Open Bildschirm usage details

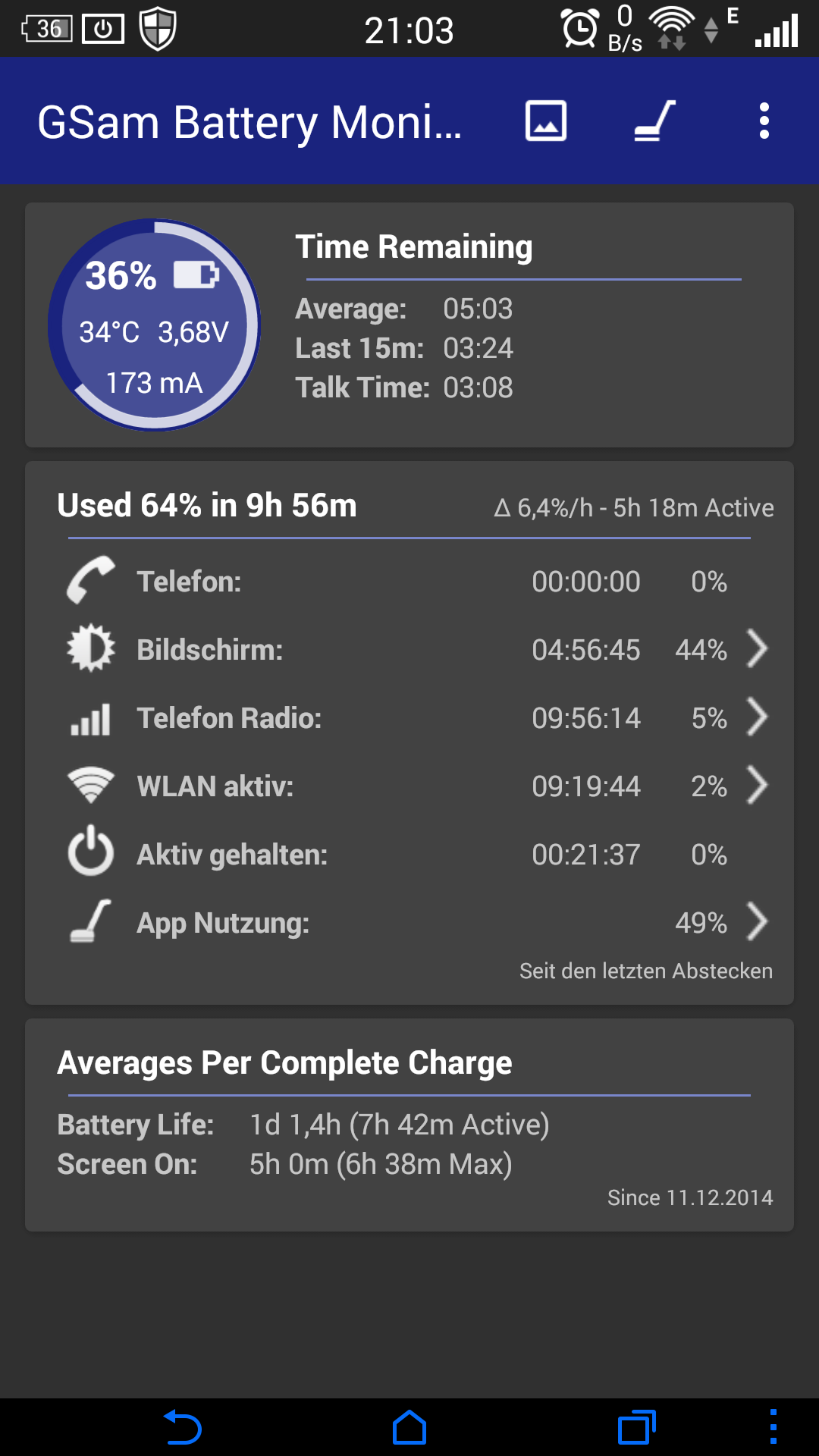409,650
